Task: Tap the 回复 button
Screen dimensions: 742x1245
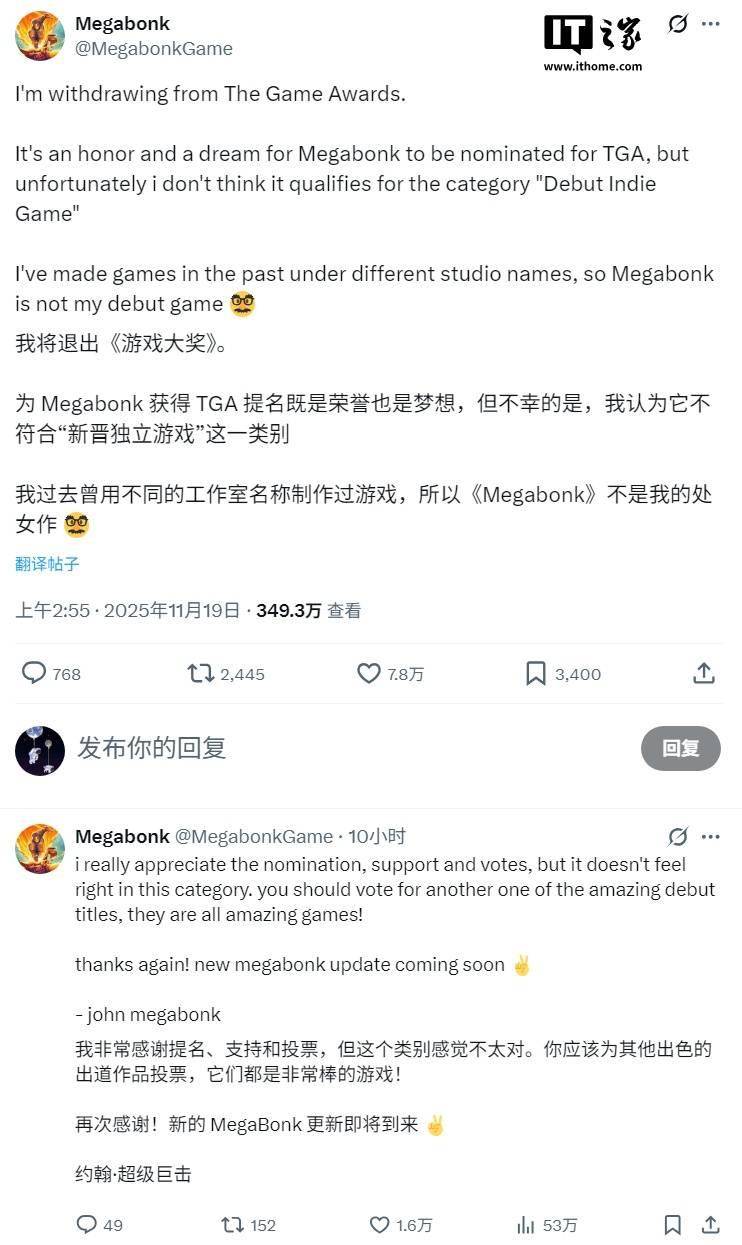Action: pos(680,748)
